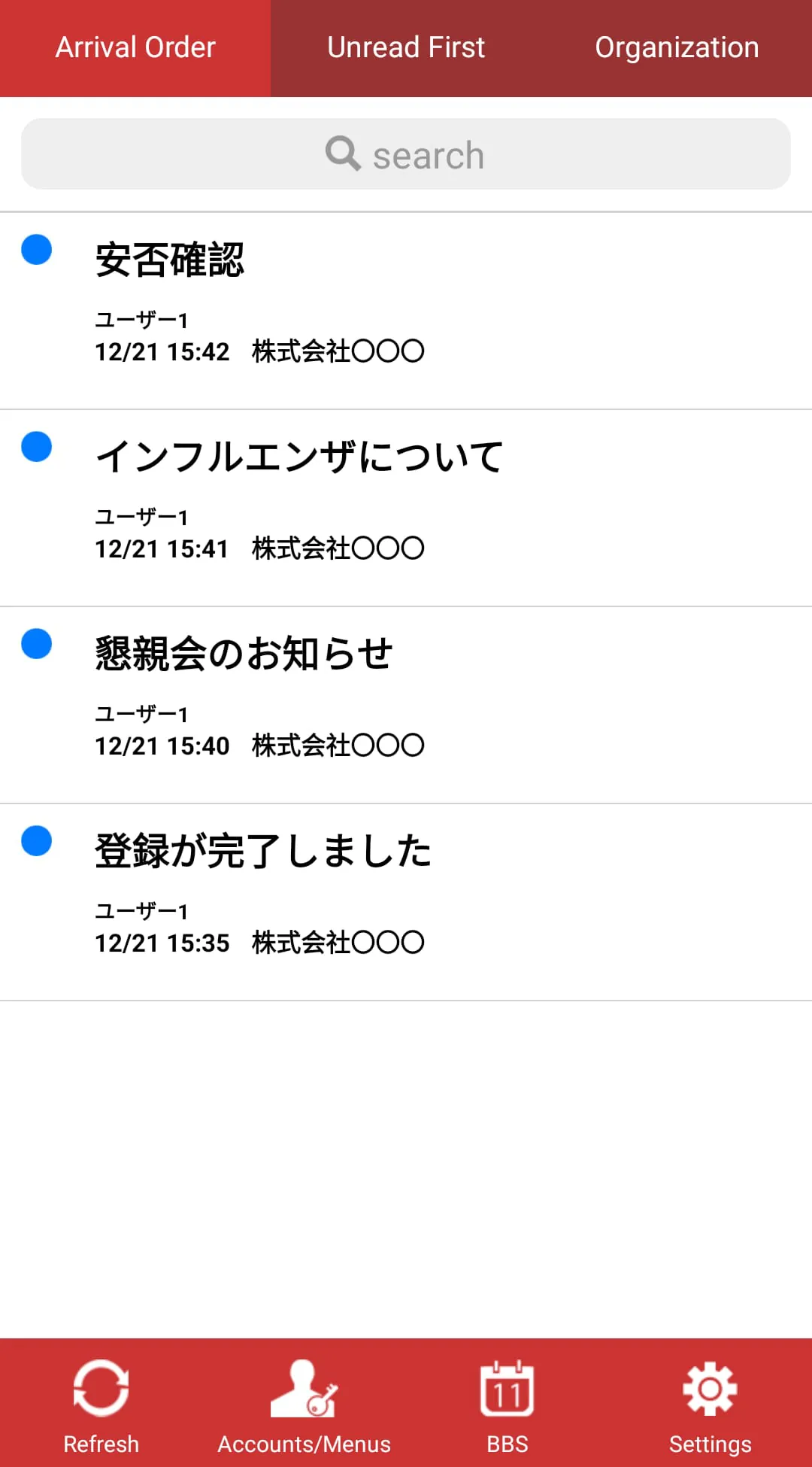This screenshot has height=1467, width=812.
Task: Open the インフルエンザについて message
Action: [406, 507]
